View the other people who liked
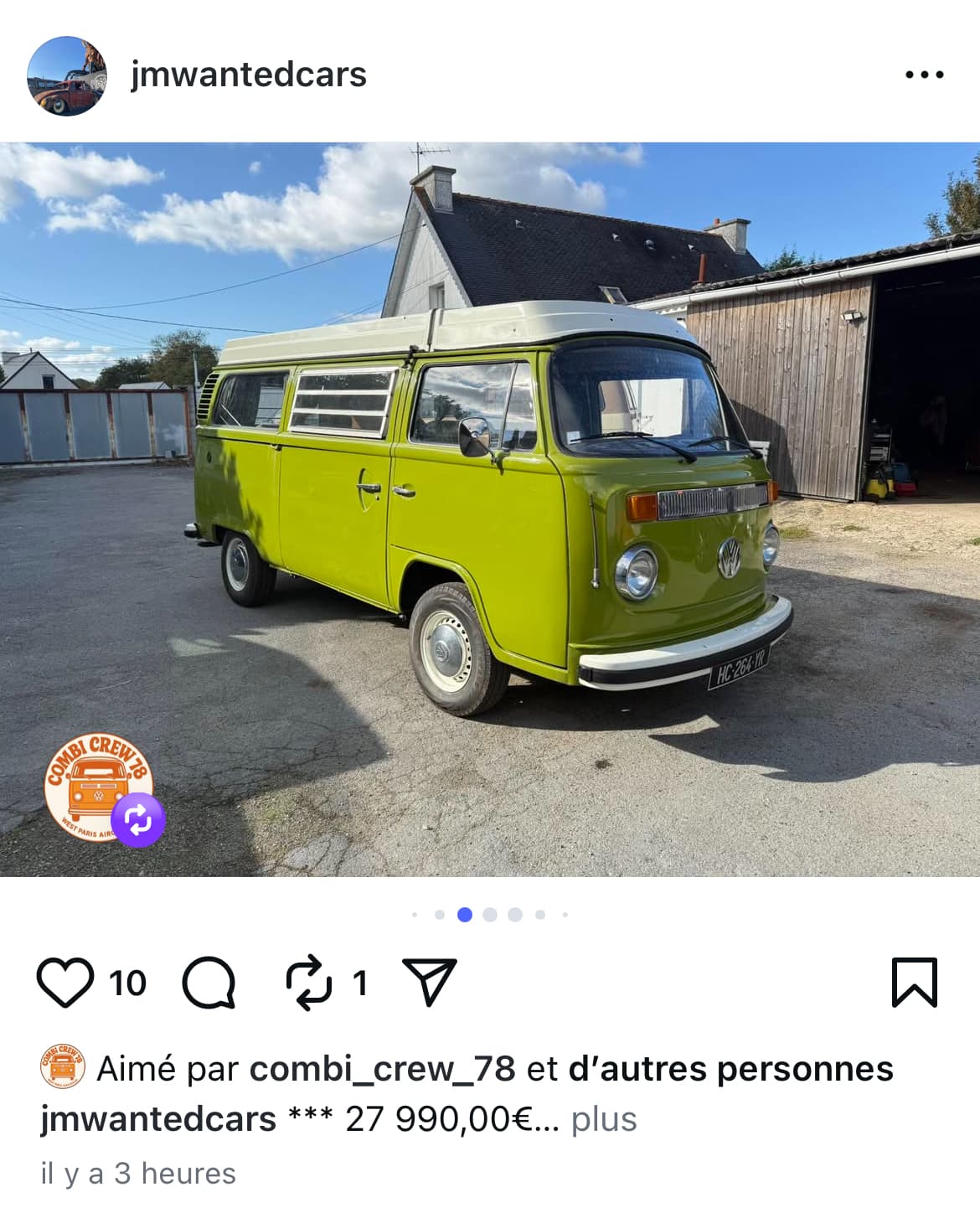Screen dimensions: 980x1213 click(730, 1069)
